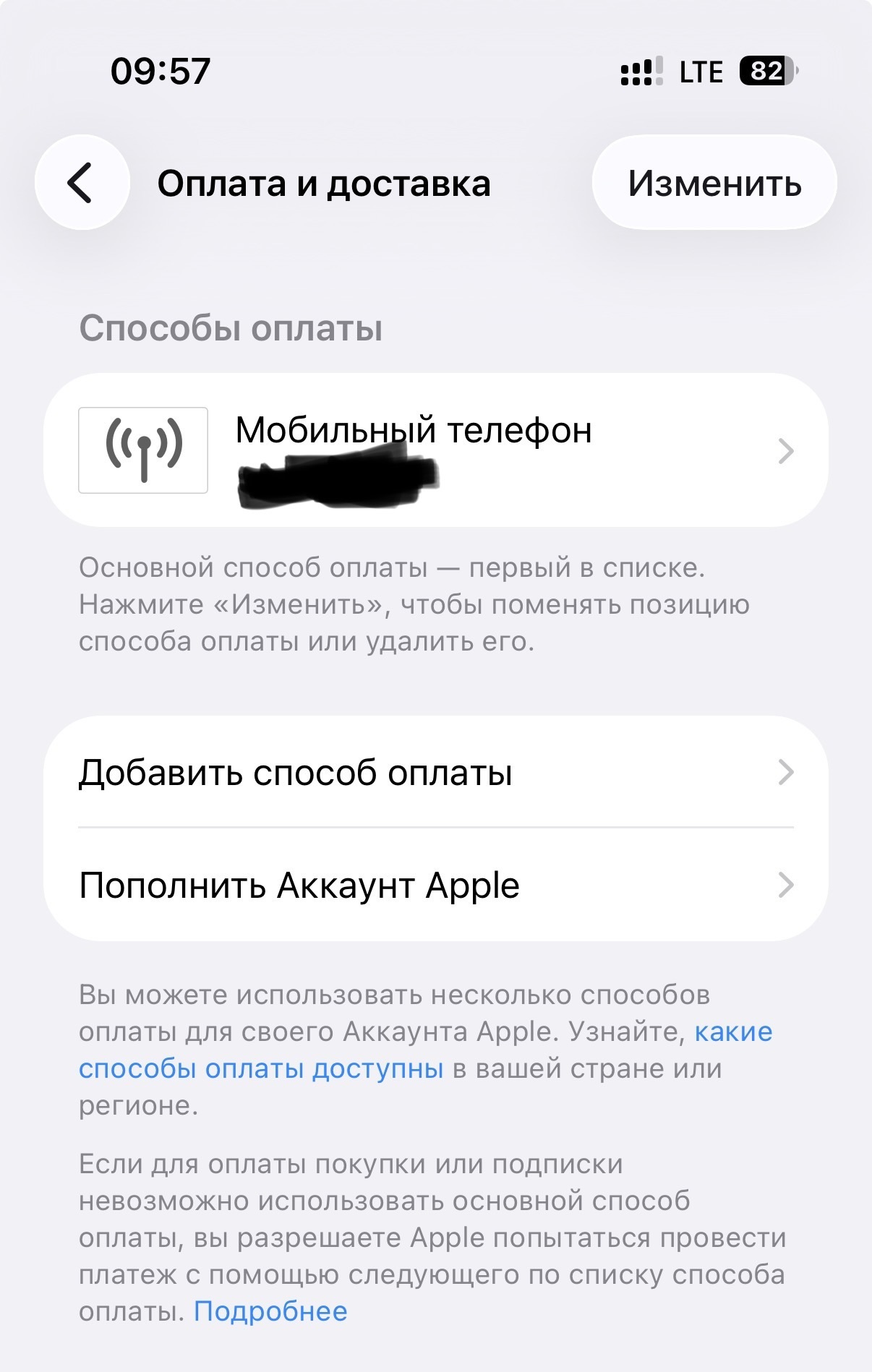Open Пополнить Аккаунт Apple
Viewport: 872px width, 1372px height.
(x=435, y=885)
